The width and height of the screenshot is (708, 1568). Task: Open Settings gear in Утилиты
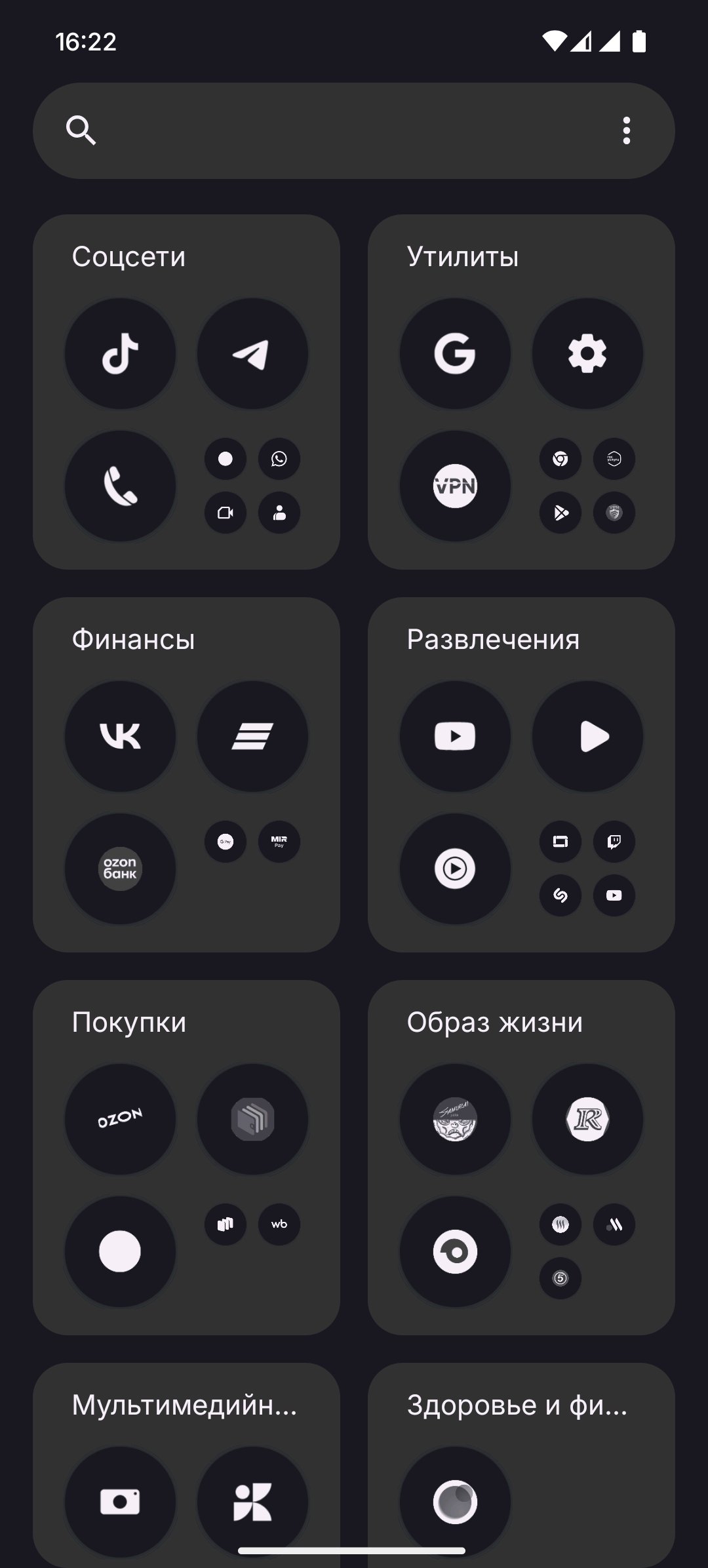[587, 354]
